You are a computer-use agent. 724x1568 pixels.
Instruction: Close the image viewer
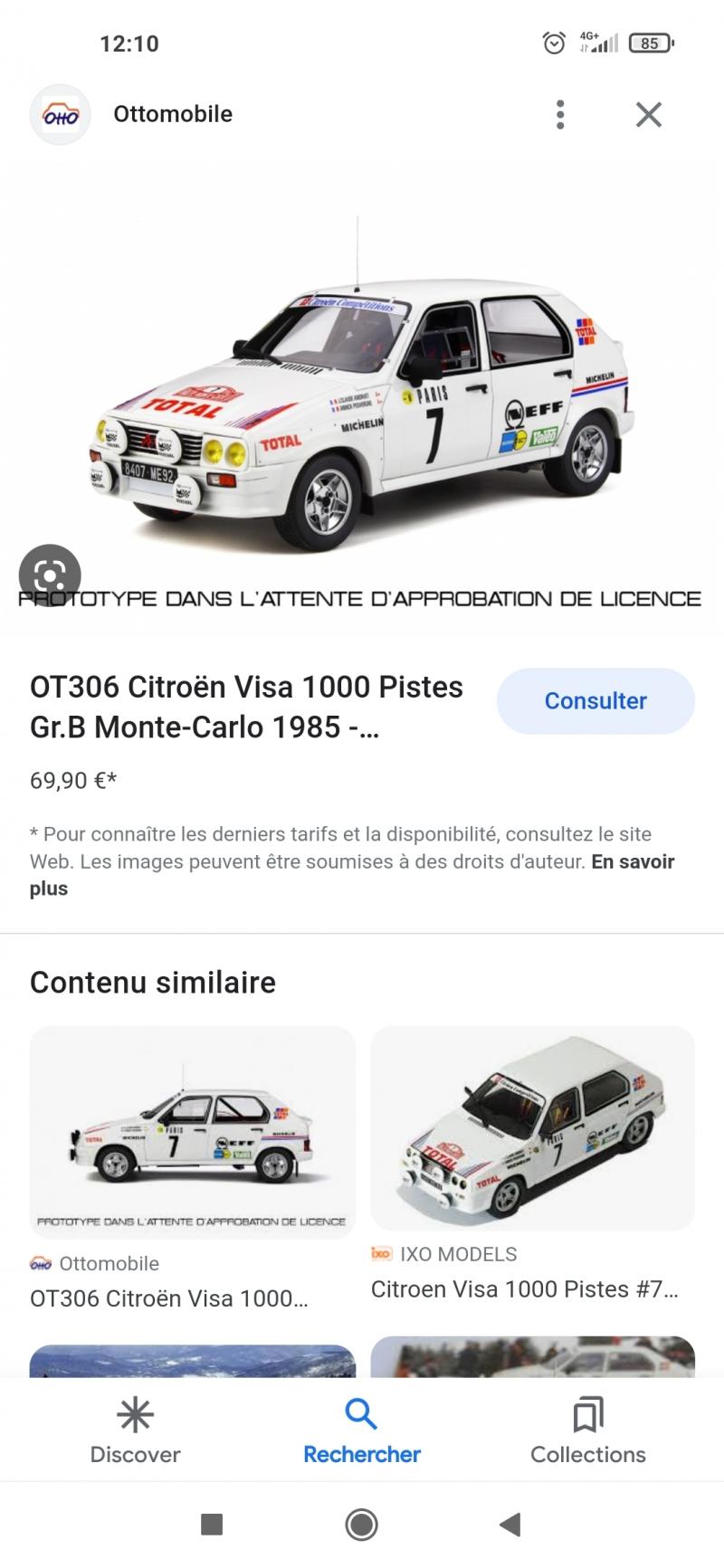[648, 115]
